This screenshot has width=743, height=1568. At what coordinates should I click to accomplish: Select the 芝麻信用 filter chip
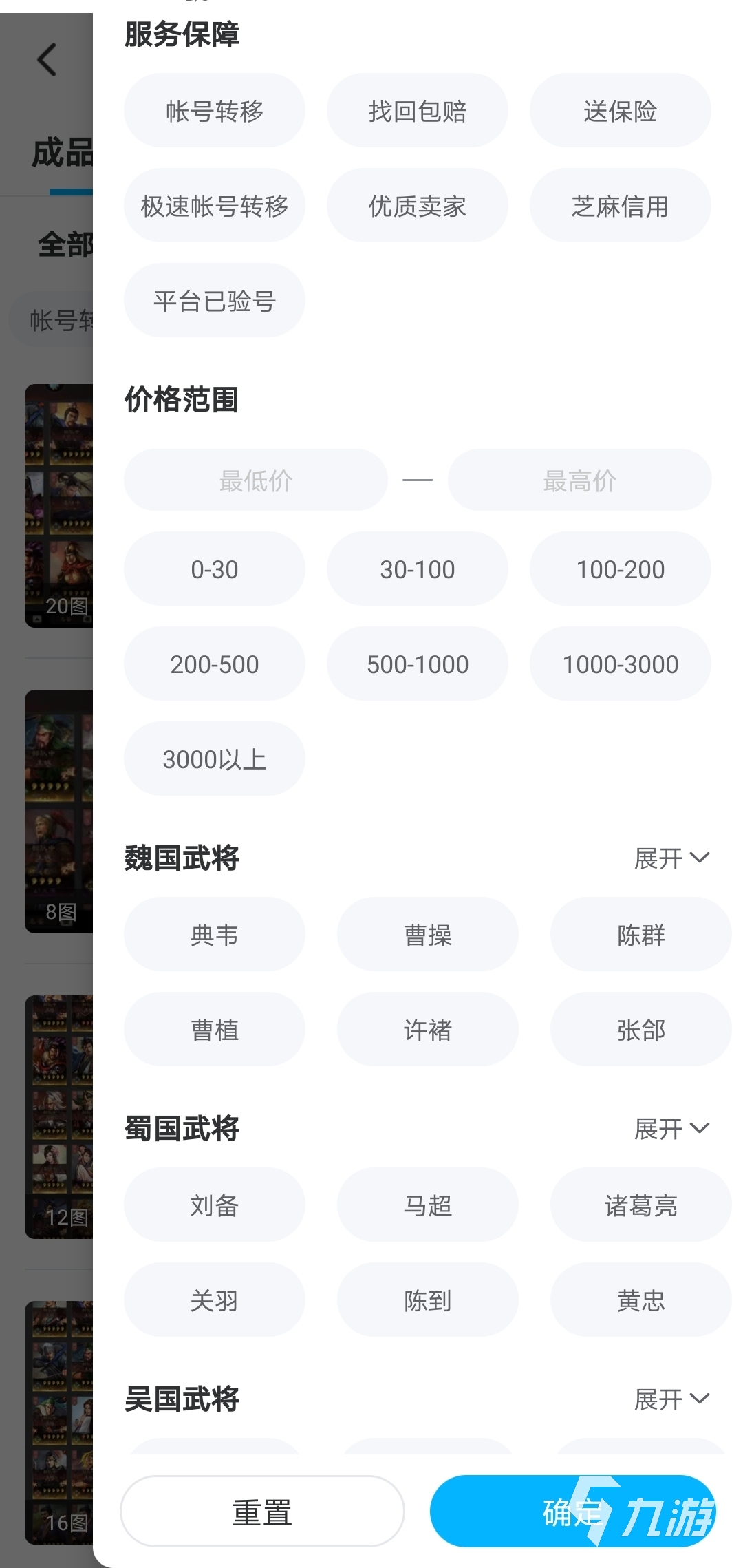coord(620,205)
